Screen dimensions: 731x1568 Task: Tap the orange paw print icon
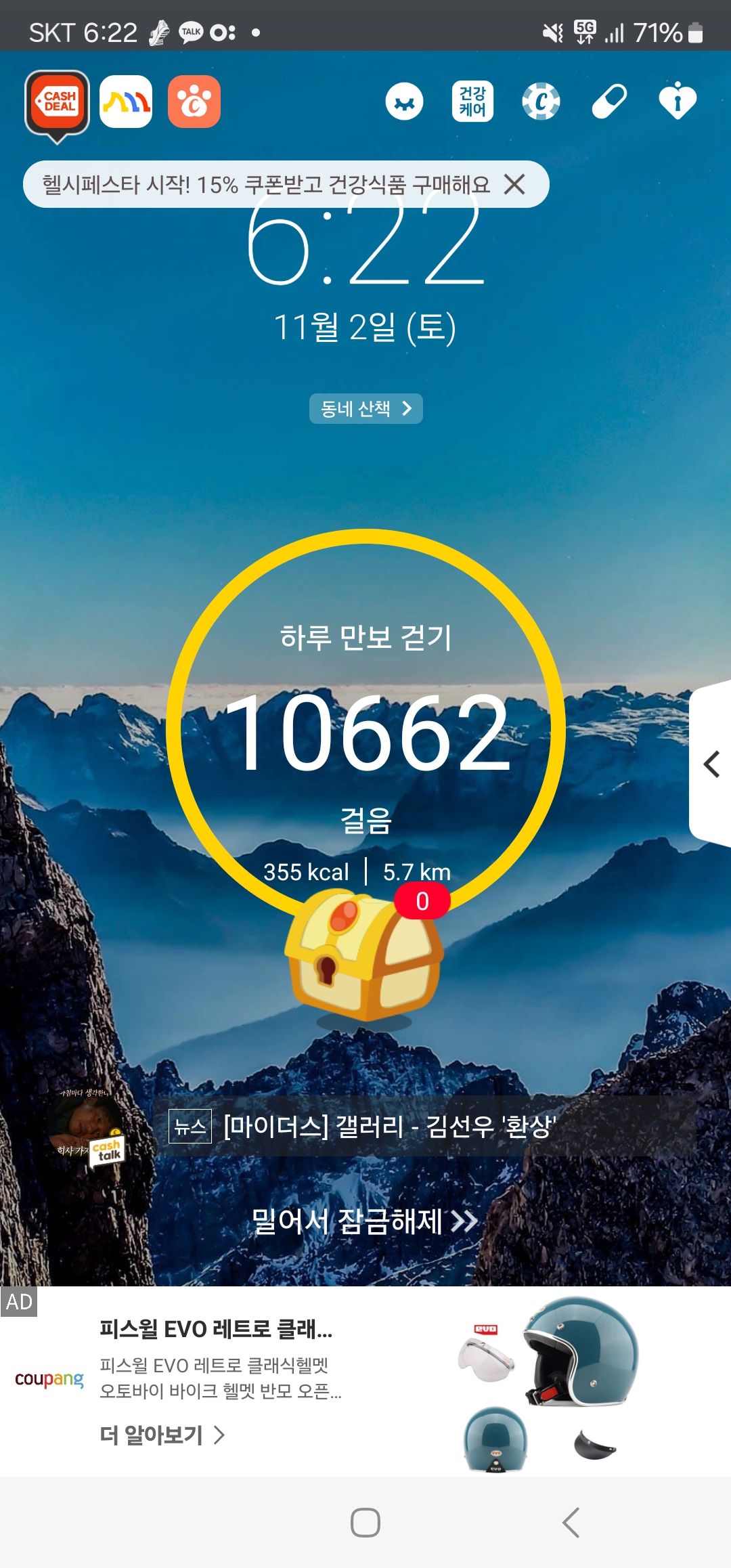[194, 102]
